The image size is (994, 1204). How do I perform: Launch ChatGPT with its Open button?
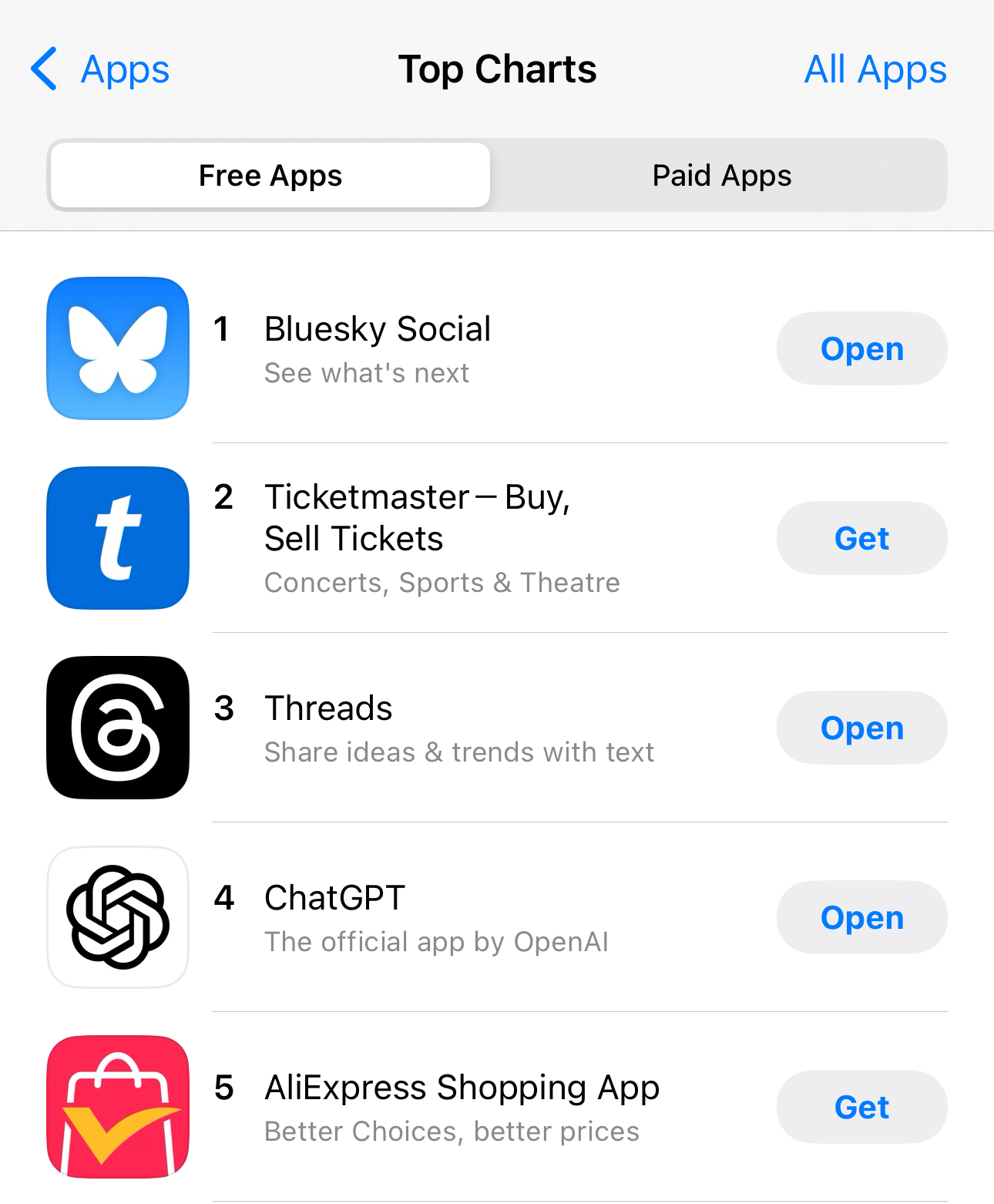tap(861, 917)
